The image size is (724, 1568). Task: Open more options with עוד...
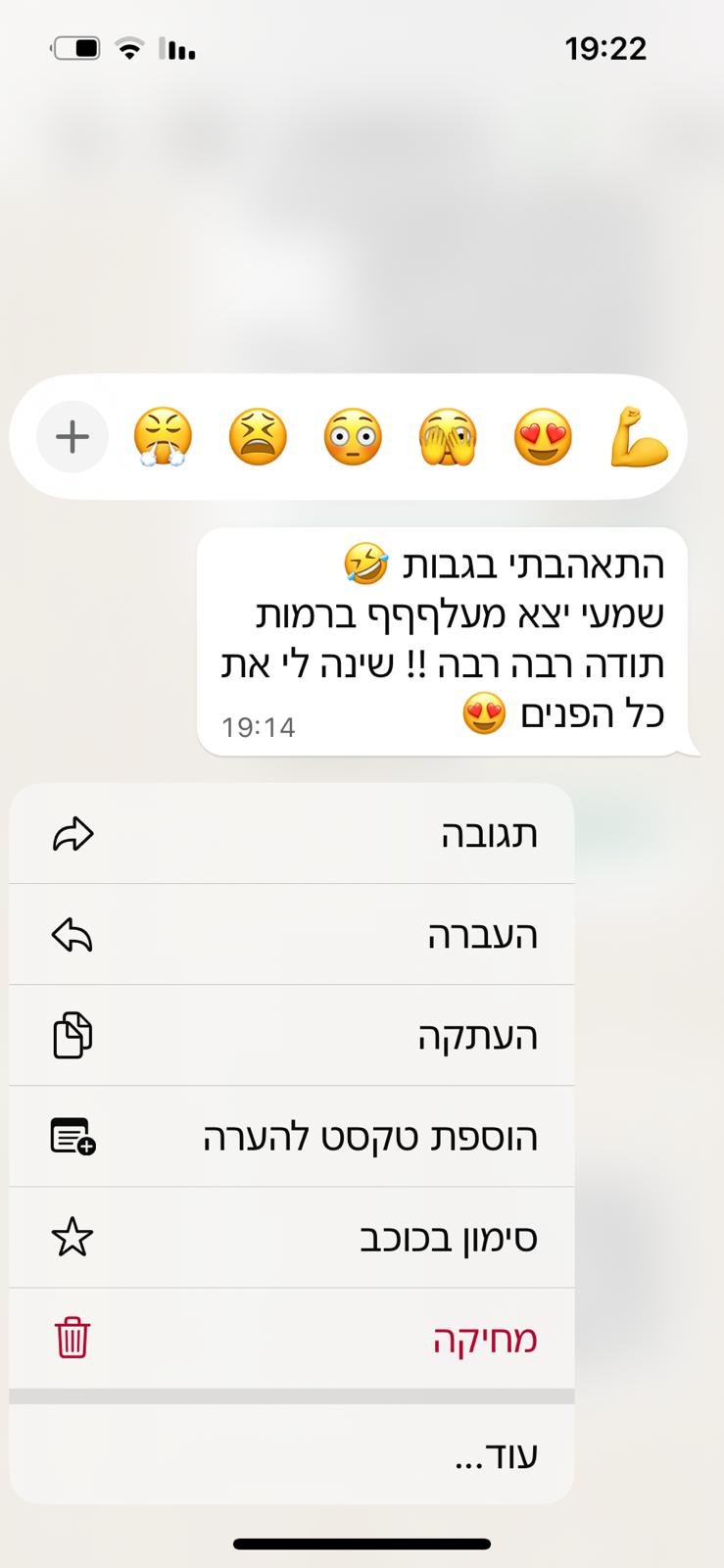pos(292,1456)
